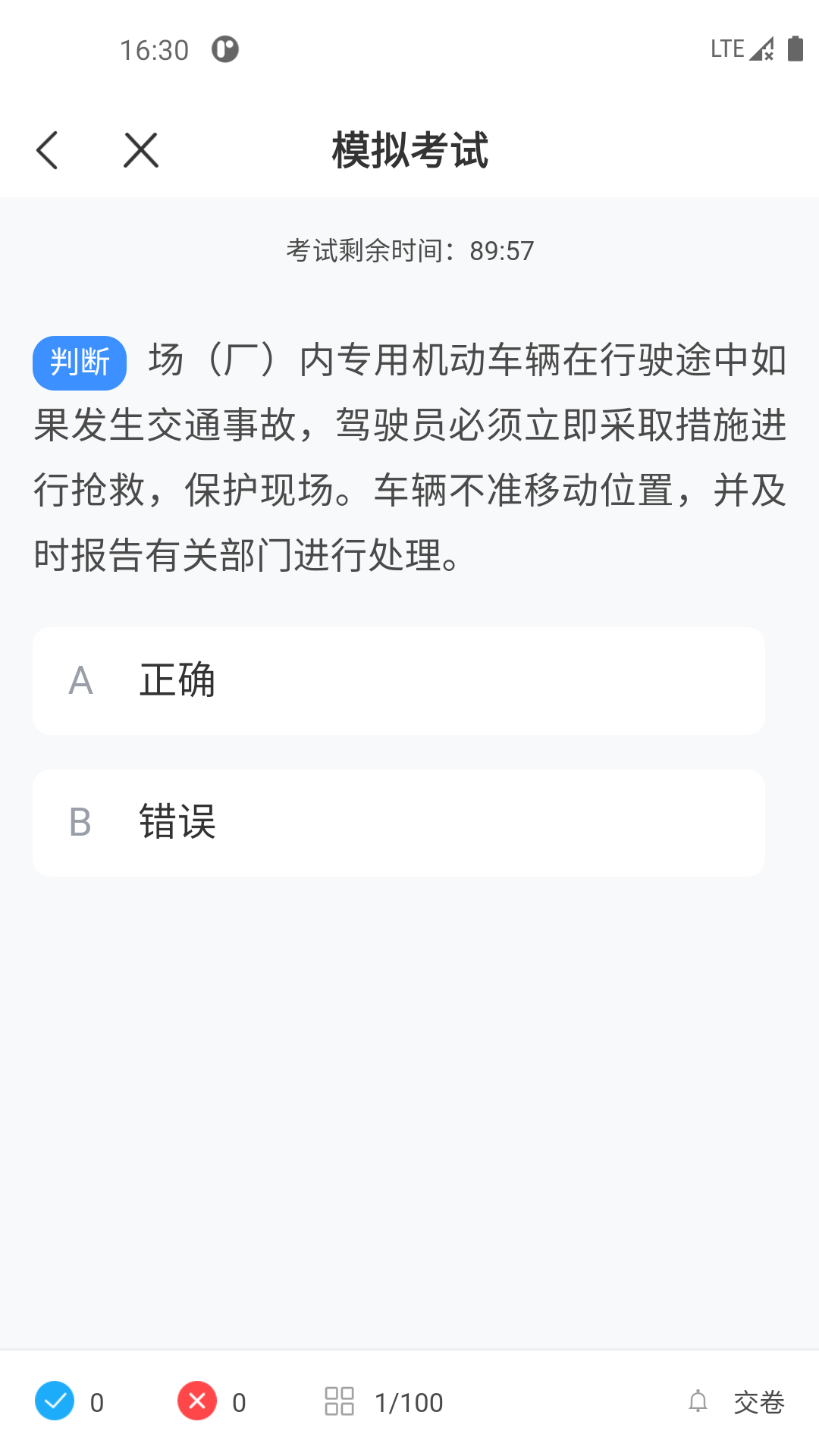This screenshot has height=1456, width=819.
Task: Tap the circular status bar app icon
Action: click(224, 49)
